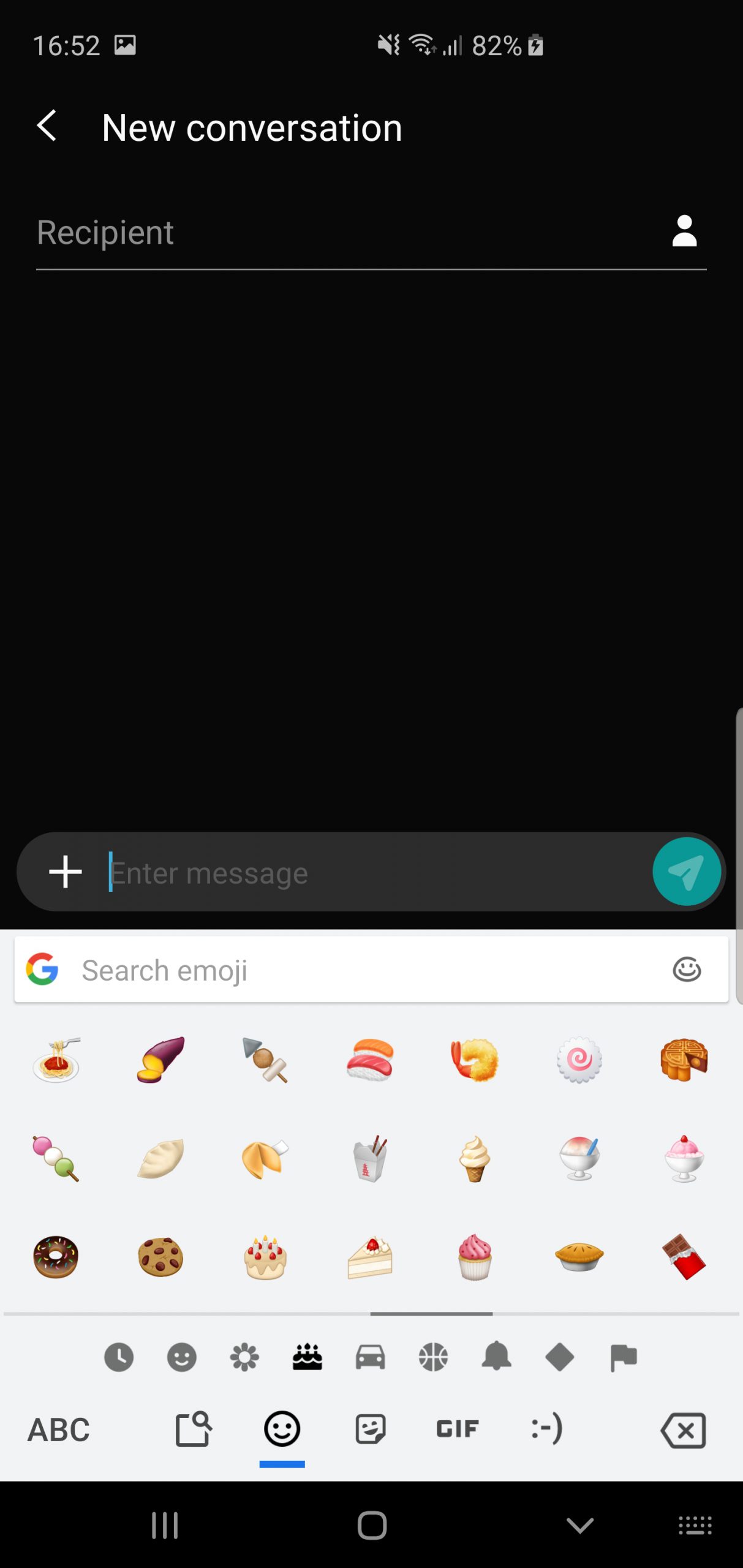Image resolution: width=743 pixels, height=1568 pixels.
Task: Switch to the flags emoji category
Action: pos(624,1357)
